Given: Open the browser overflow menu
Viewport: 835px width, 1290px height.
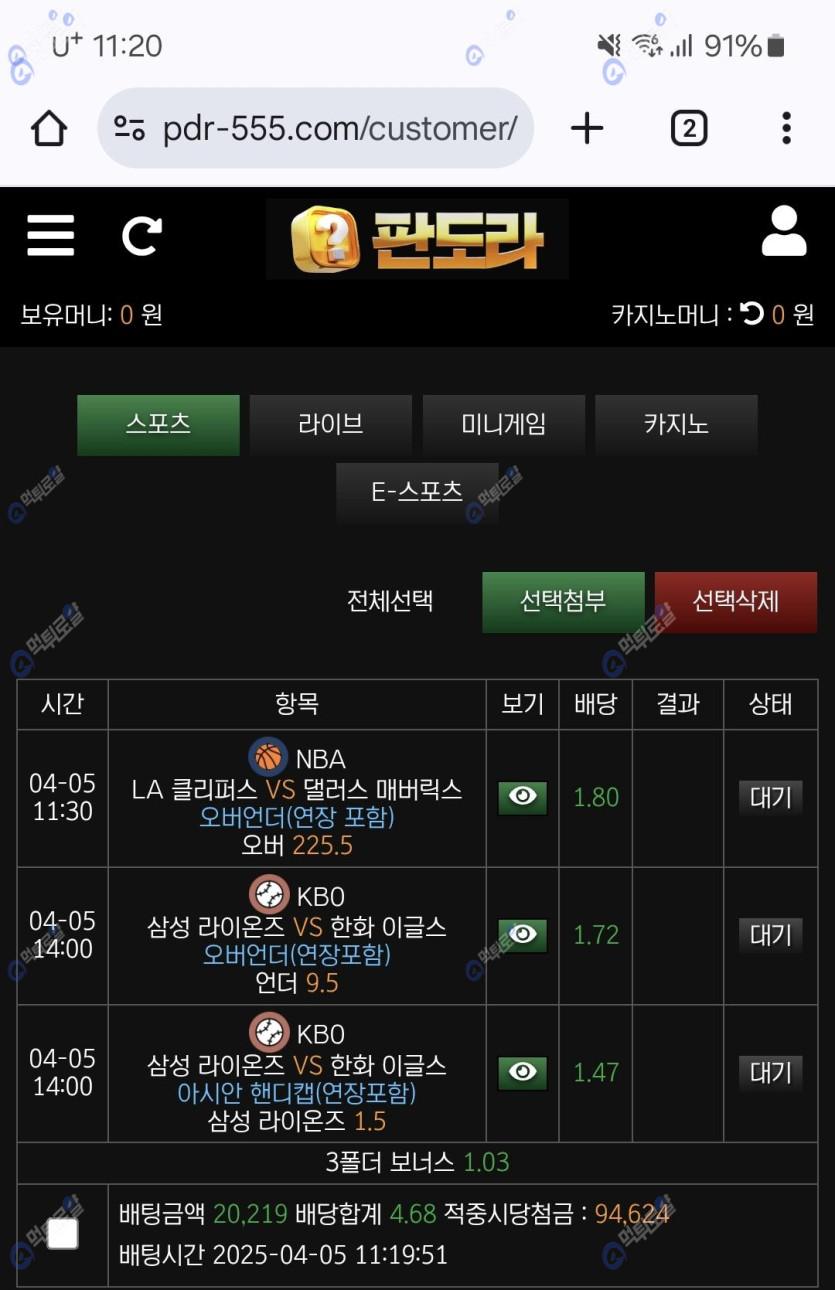Looking at the screenshot, I should point(786,128).
